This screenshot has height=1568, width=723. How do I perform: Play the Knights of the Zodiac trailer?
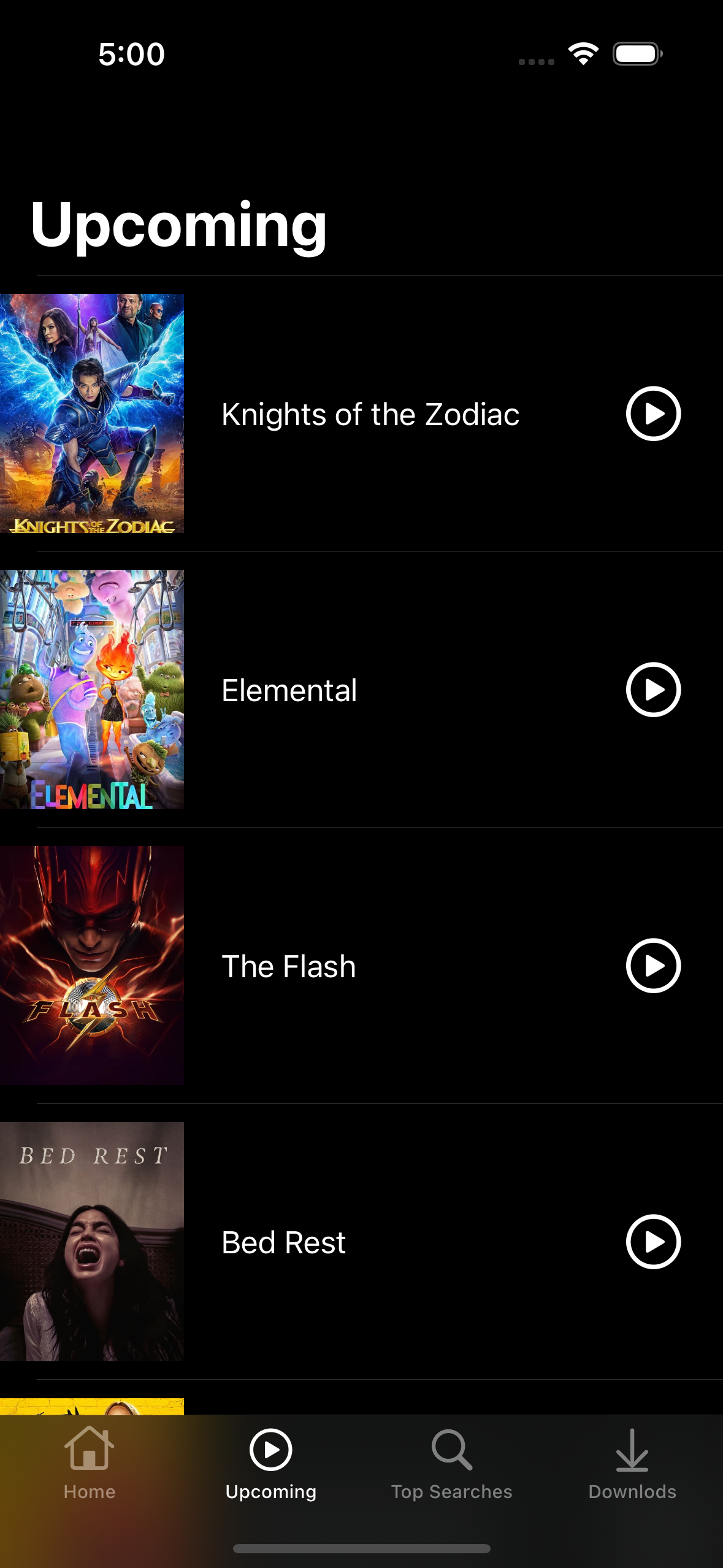click(654, 413)
